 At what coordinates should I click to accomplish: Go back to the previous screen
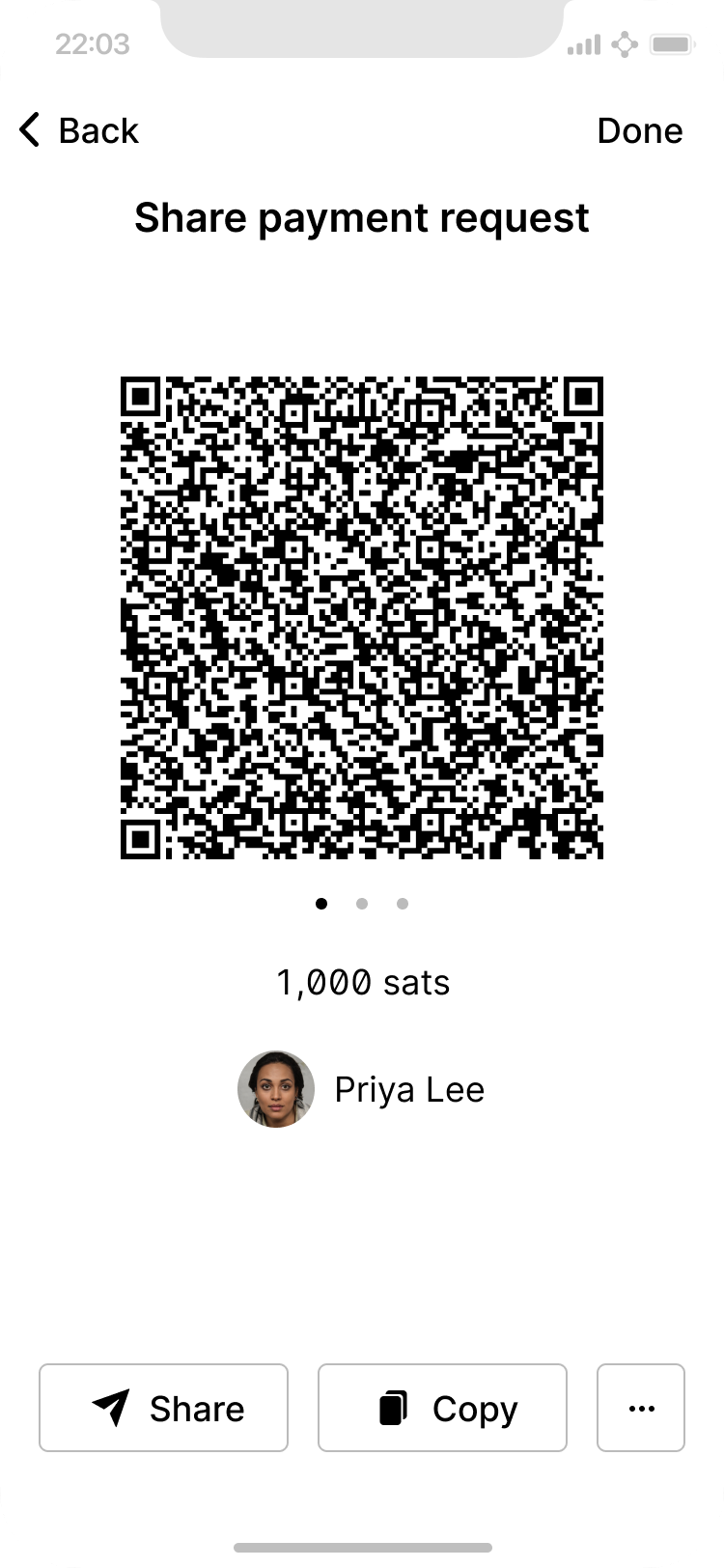(x=79, y=130)
